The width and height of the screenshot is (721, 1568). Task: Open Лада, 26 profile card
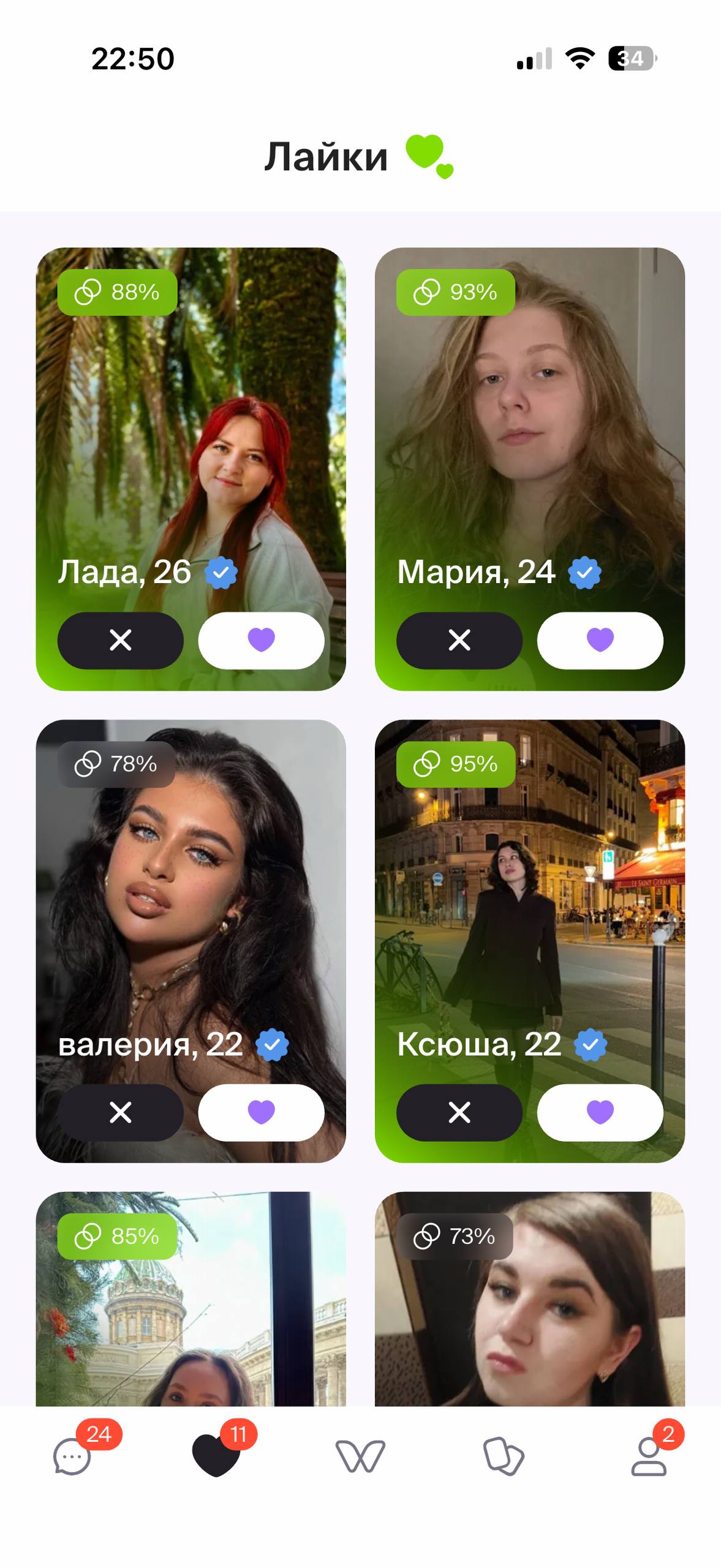tap(191, 429)
